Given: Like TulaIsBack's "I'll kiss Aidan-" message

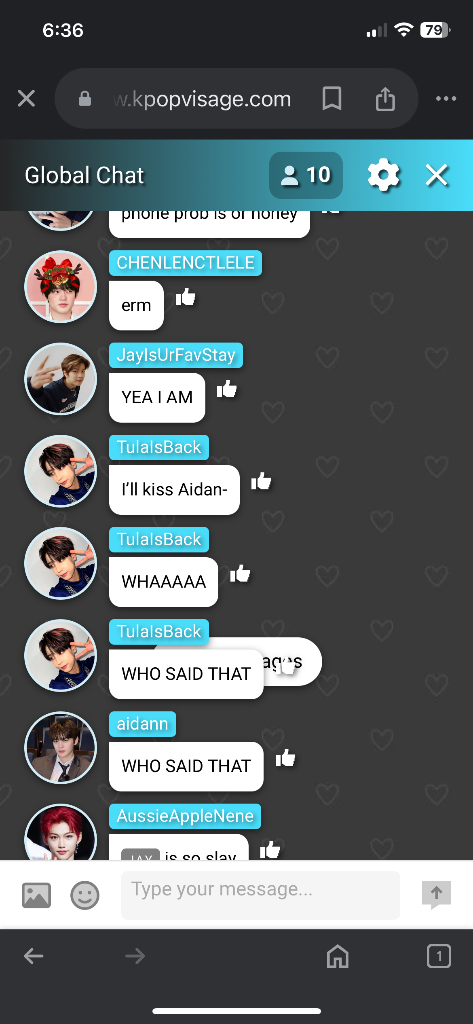Looking at the screenshot, I should tap(261, 481).
